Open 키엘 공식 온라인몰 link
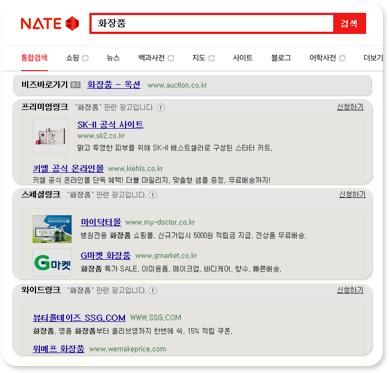Screen dimensions: 389x373 pyautogui.click(x=68, y=168)
